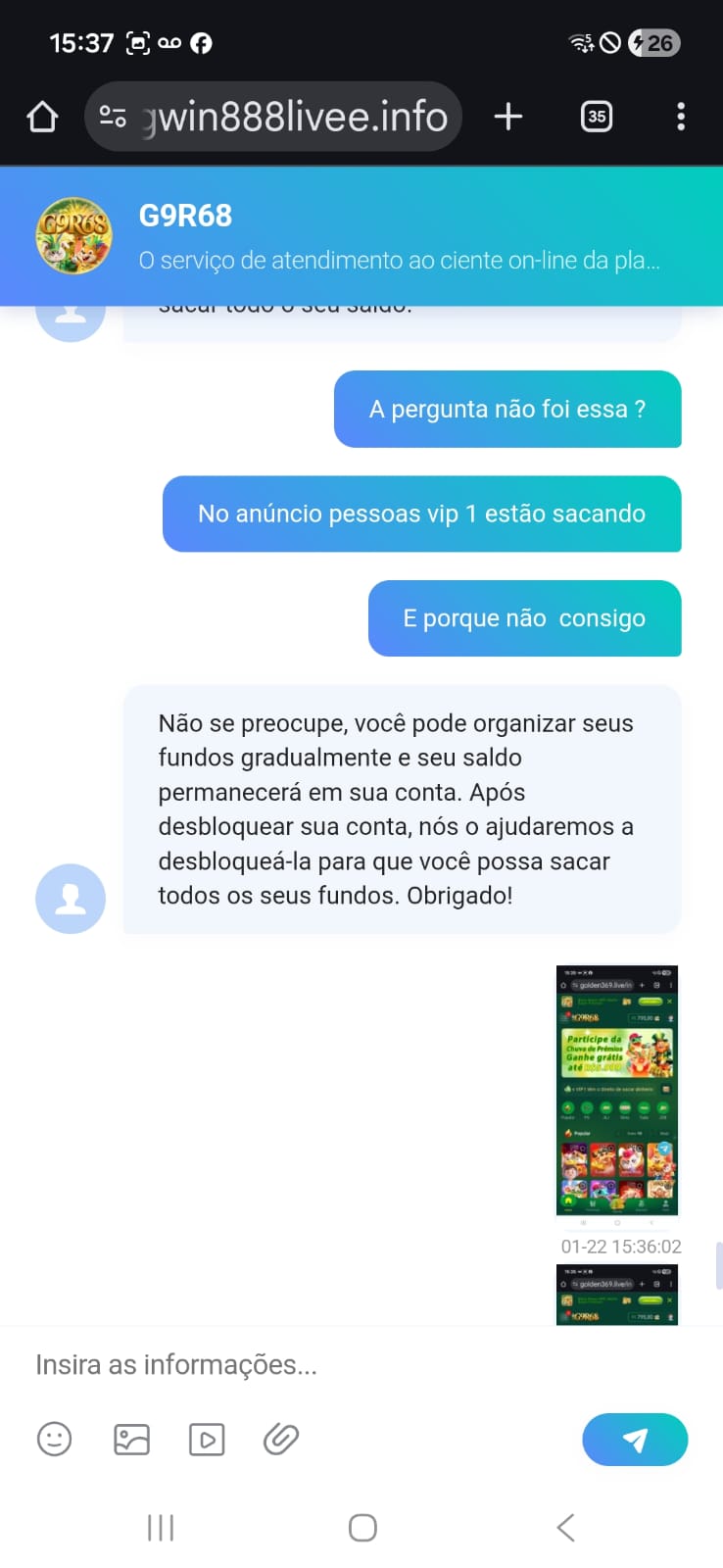
Task: Go back with the system back button
Action: 565,1527
